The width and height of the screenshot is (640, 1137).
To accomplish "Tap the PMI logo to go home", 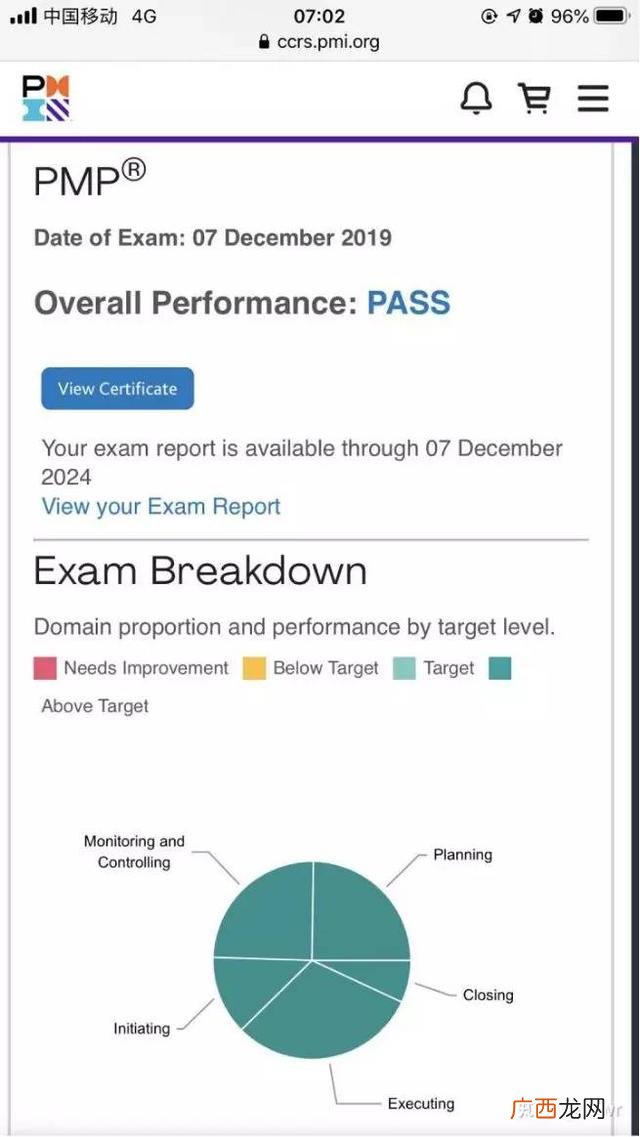I will [x=46, y=98].
